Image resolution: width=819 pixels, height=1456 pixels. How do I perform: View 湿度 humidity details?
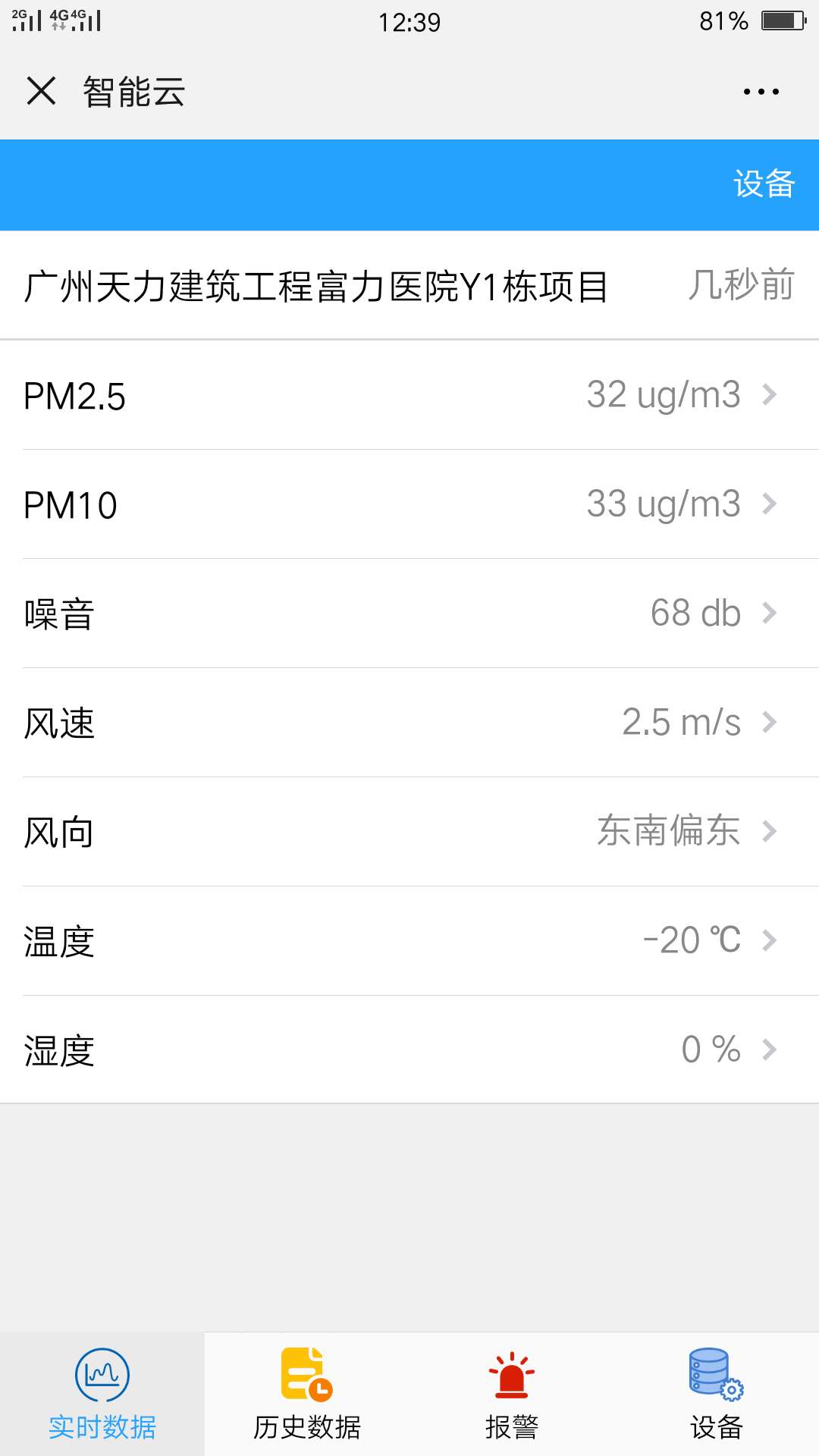point(409,1050)
